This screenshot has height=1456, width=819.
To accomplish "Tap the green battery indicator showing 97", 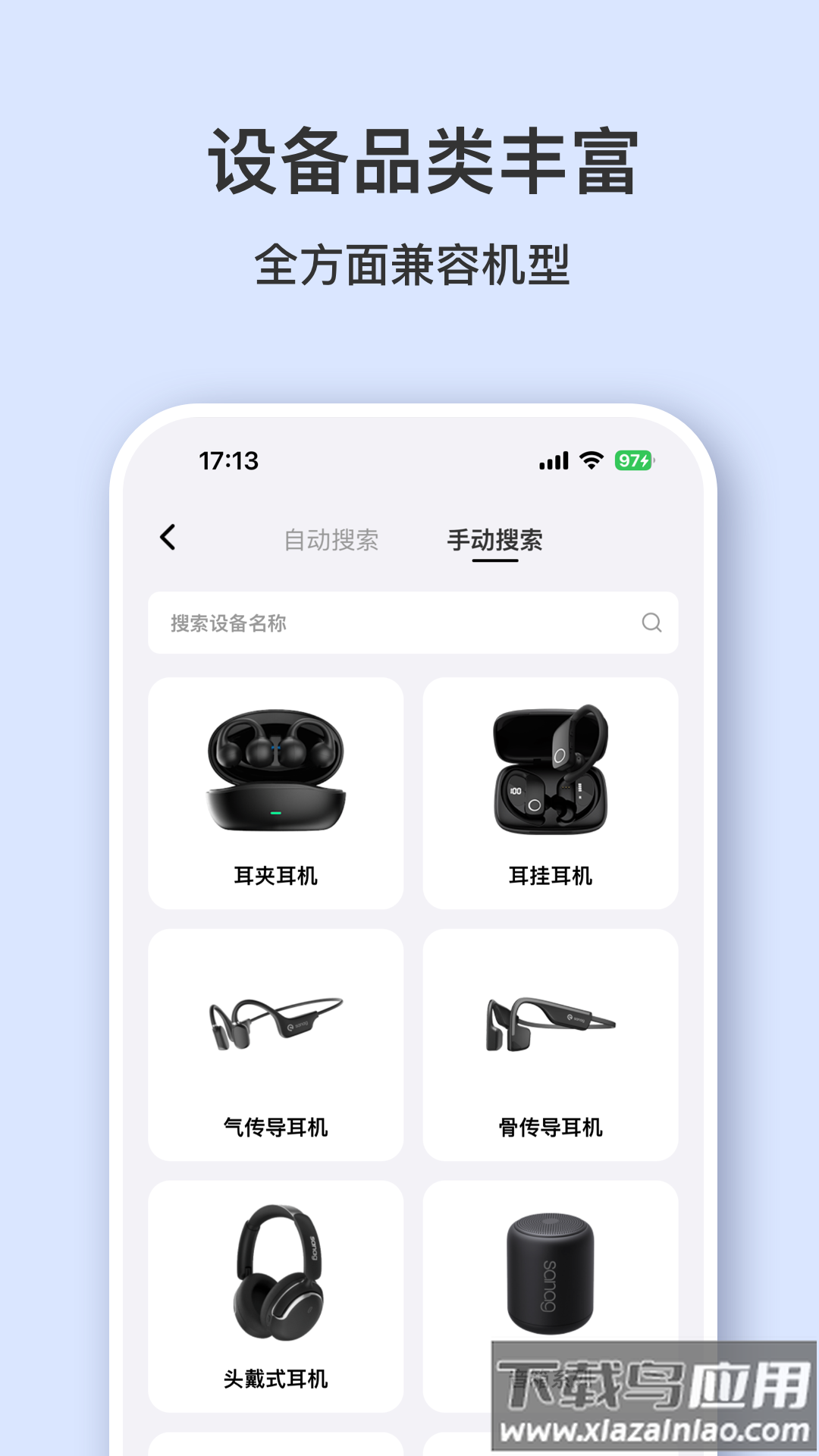I will (x=635, y=458).
